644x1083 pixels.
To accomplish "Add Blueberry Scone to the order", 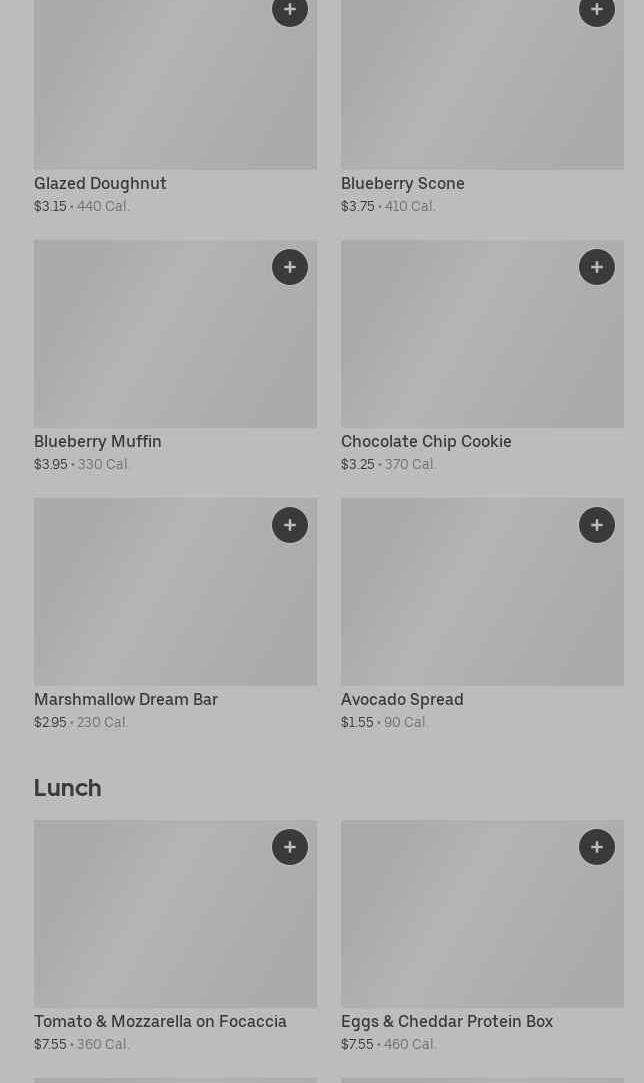I will point(597,11).
